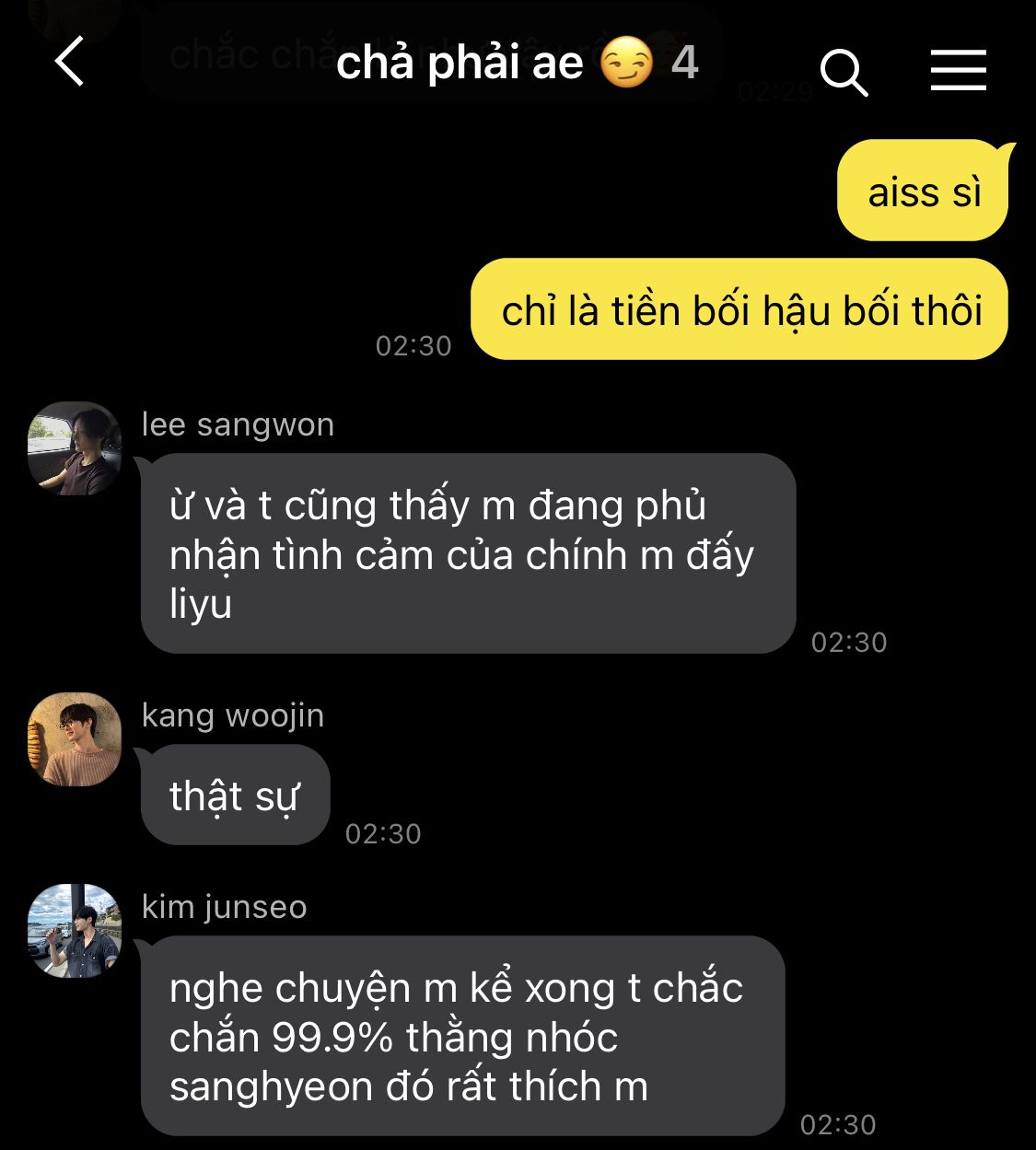1036x1150 pixels.
Task: View kang woojin's profile picture
Action: tap(75, 739)
